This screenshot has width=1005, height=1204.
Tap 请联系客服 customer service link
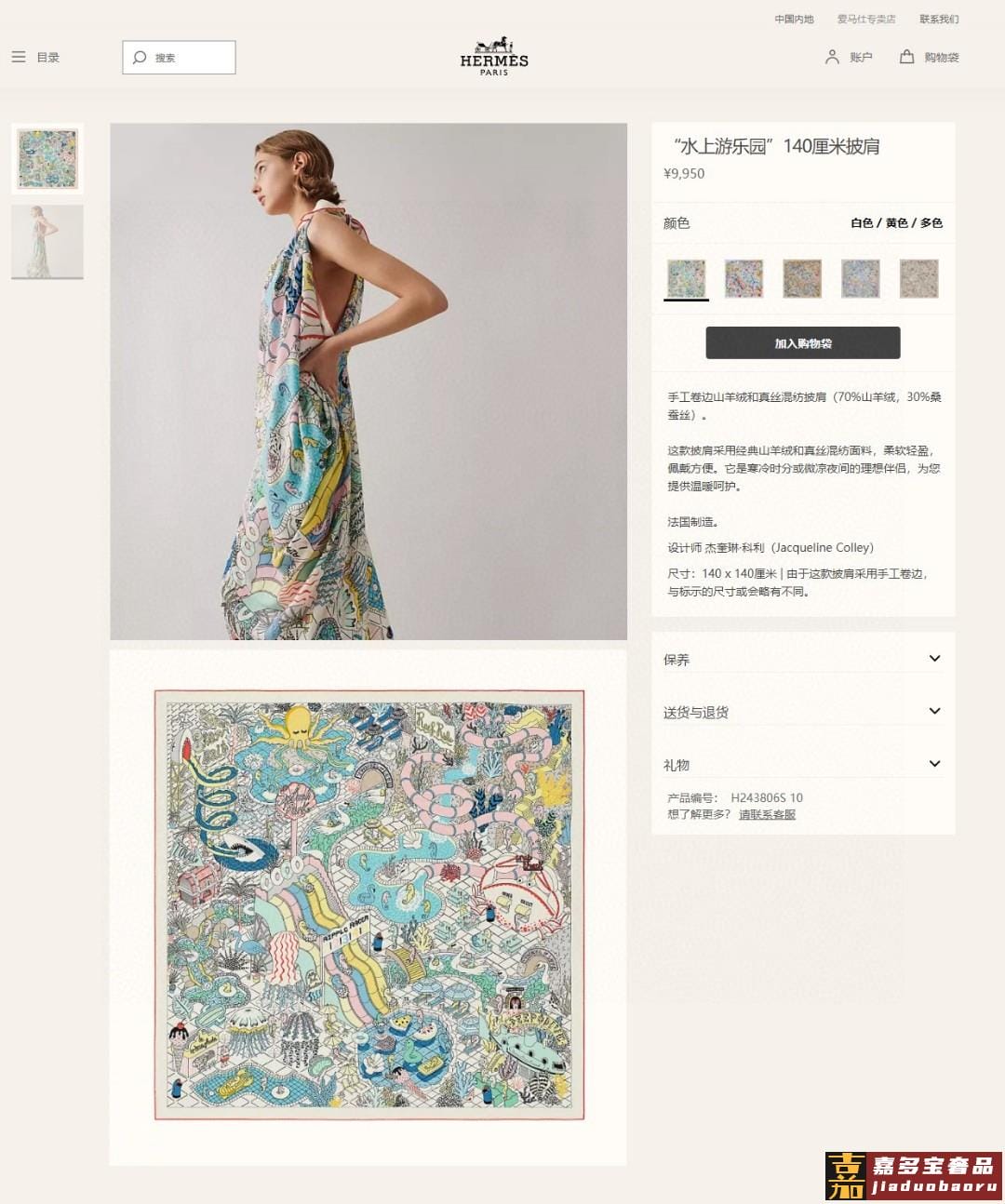767,814
